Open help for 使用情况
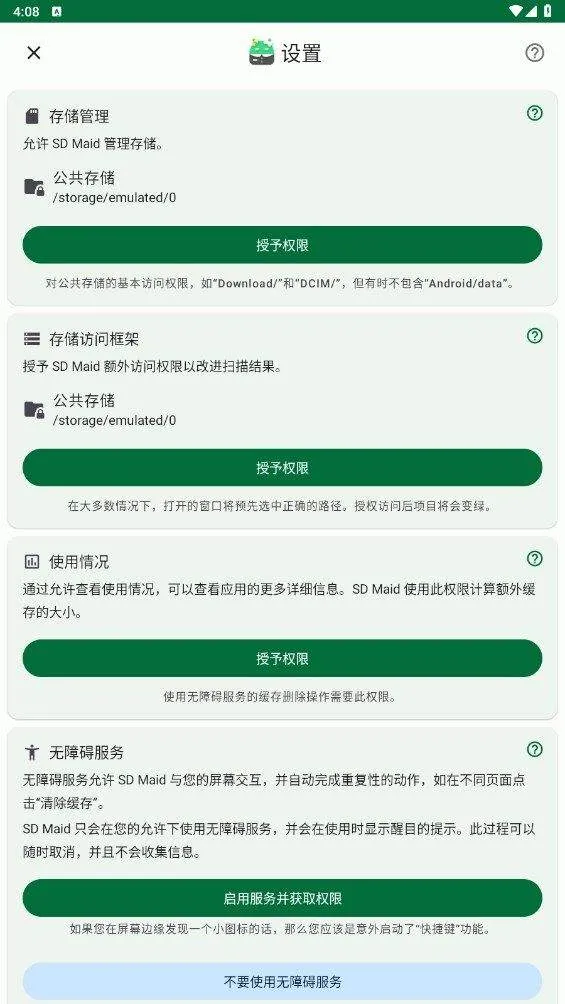The image size is (565, 1004). (534, 558)
